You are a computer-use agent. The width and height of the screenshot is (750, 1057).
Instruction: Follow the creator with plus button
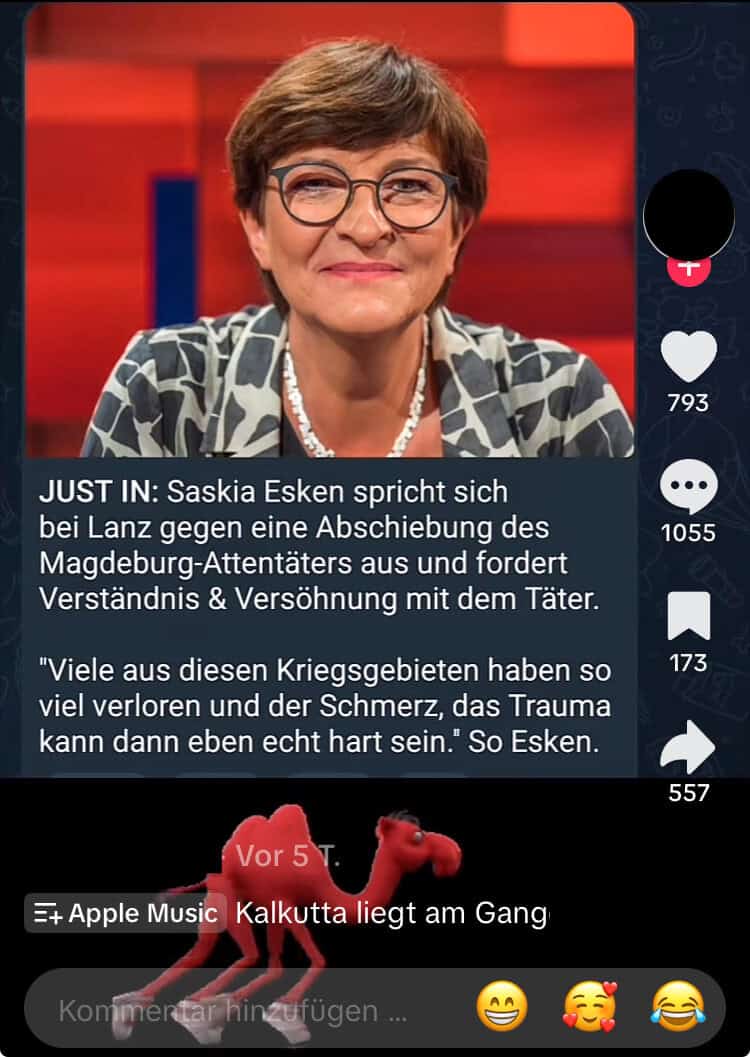point(689,268)
